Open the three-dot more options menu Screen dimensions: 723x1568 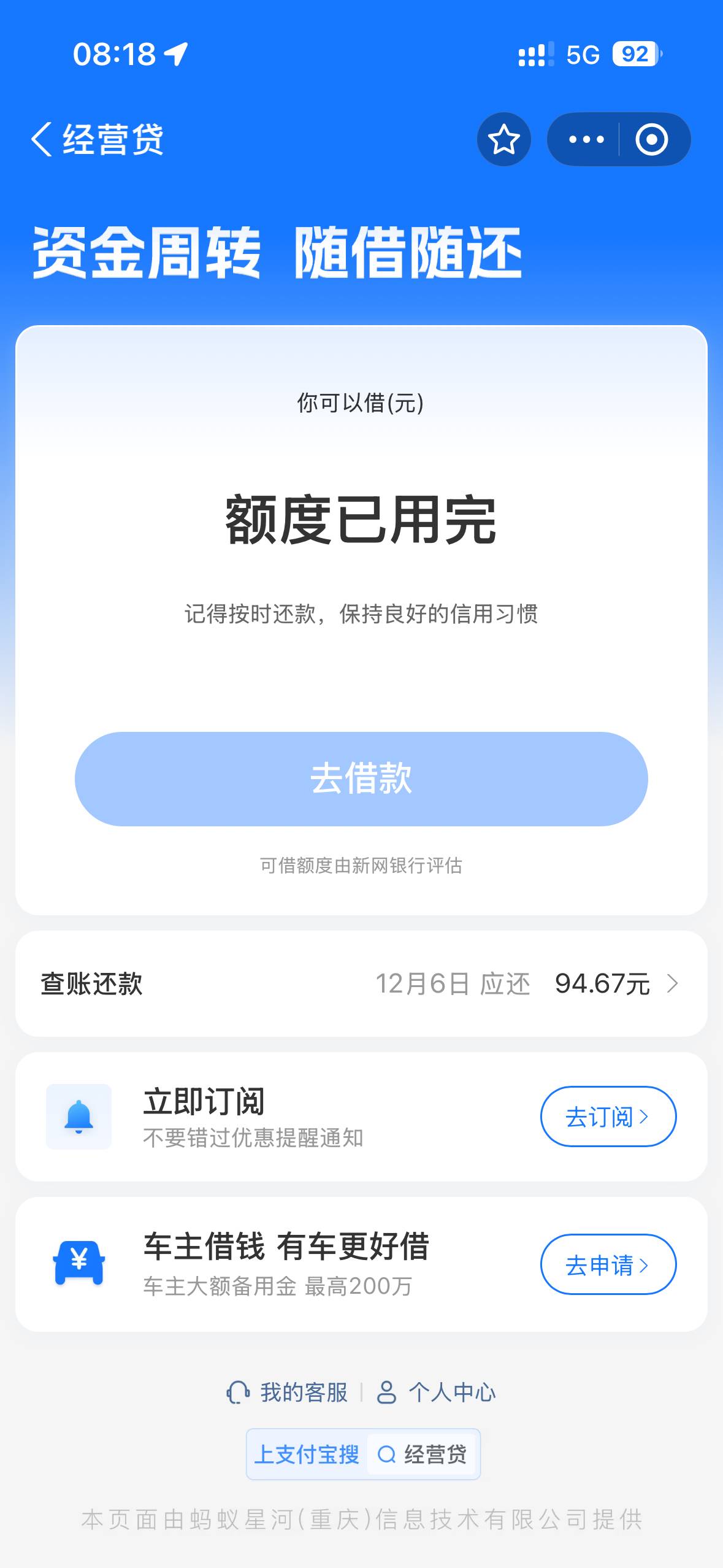(x=586, y=139)
